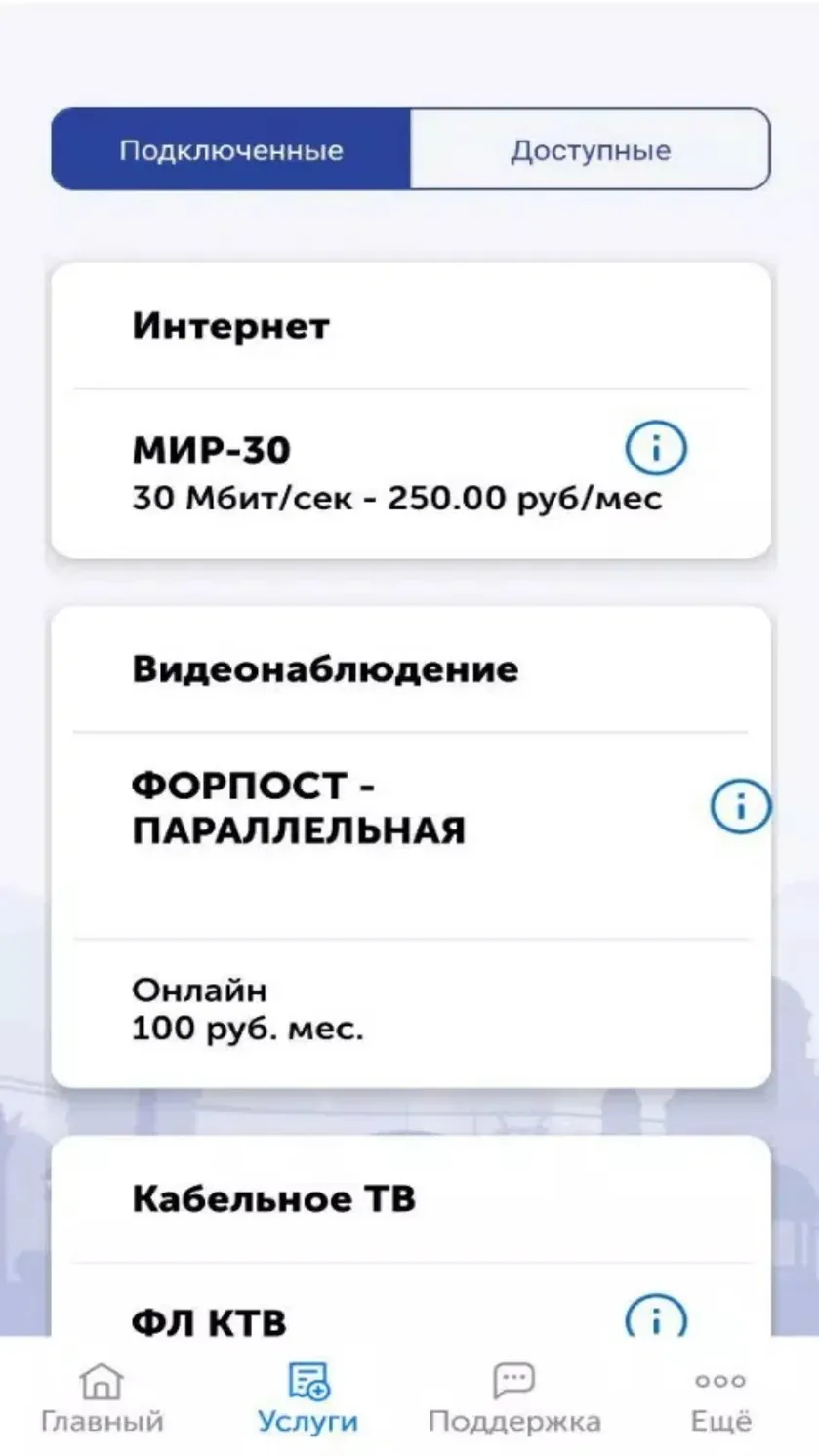Open the Ещё menu tab
819x1456 pixels.
[720, 1397]
